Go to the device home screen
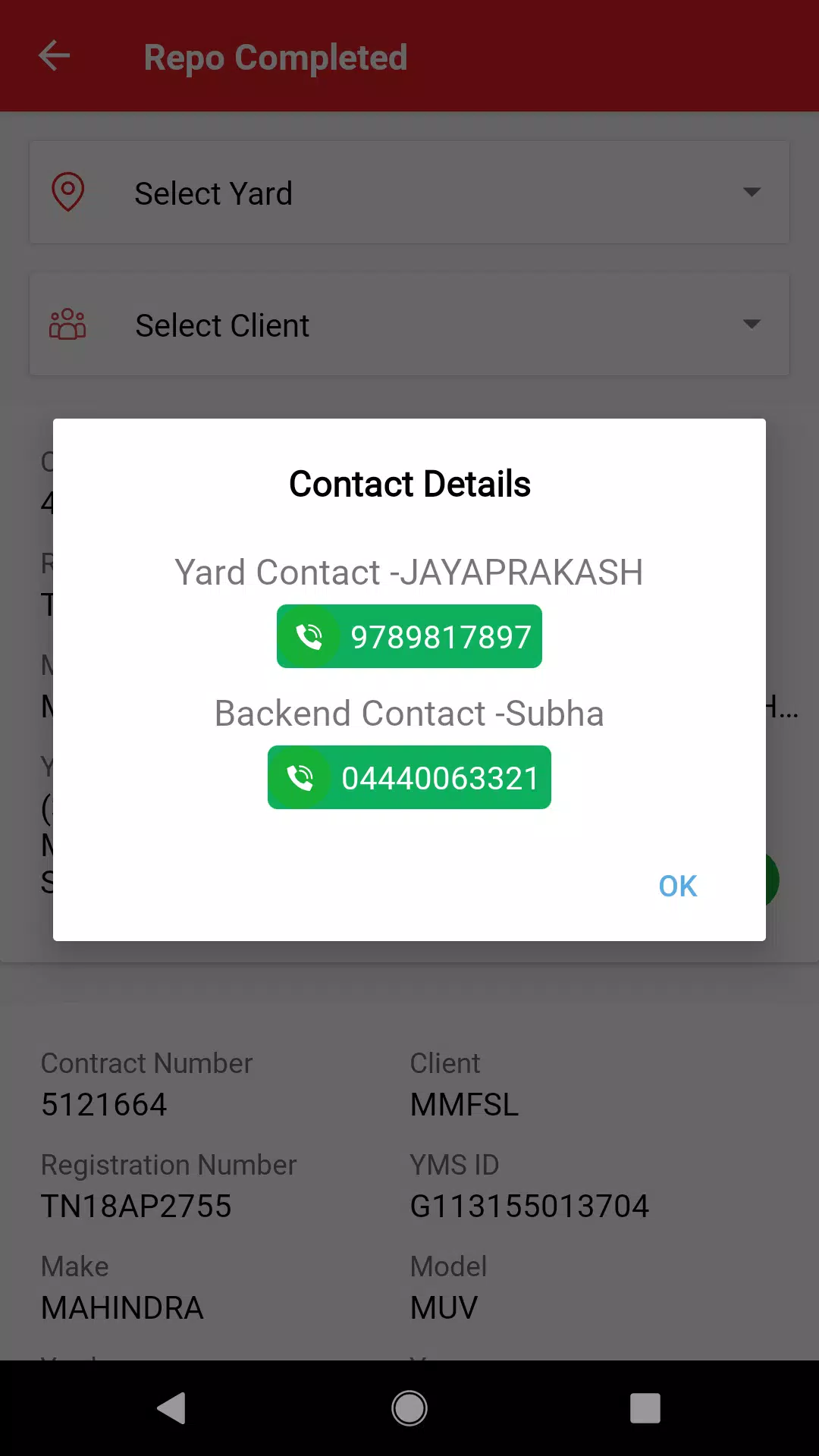Image resolution: width=819 pixels, height=1456 pixels. click(409, 1408)
